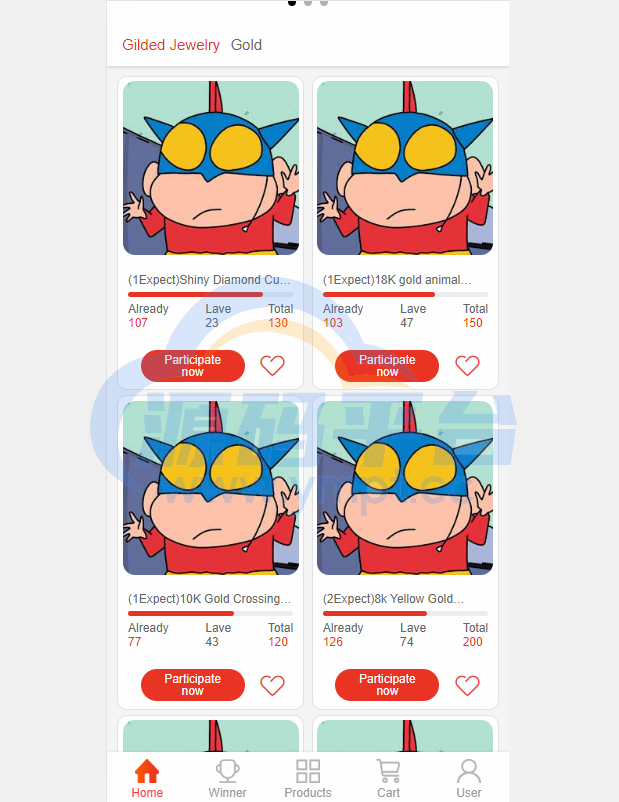Switch to the Gold tab
Viewport: 619px width, 802px height.
[246, 45]
